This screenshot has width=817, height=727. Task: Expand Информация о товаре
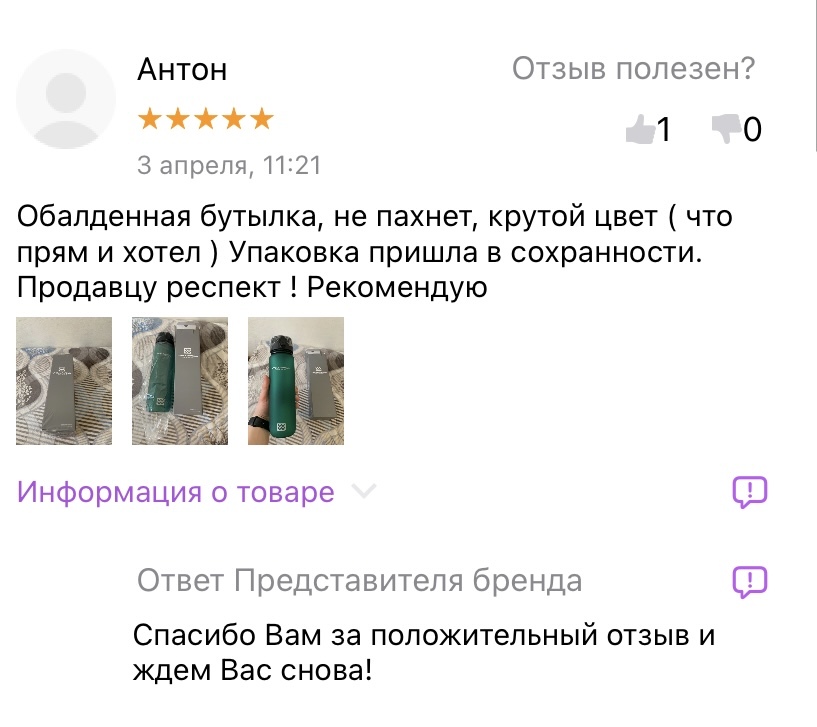197,491
